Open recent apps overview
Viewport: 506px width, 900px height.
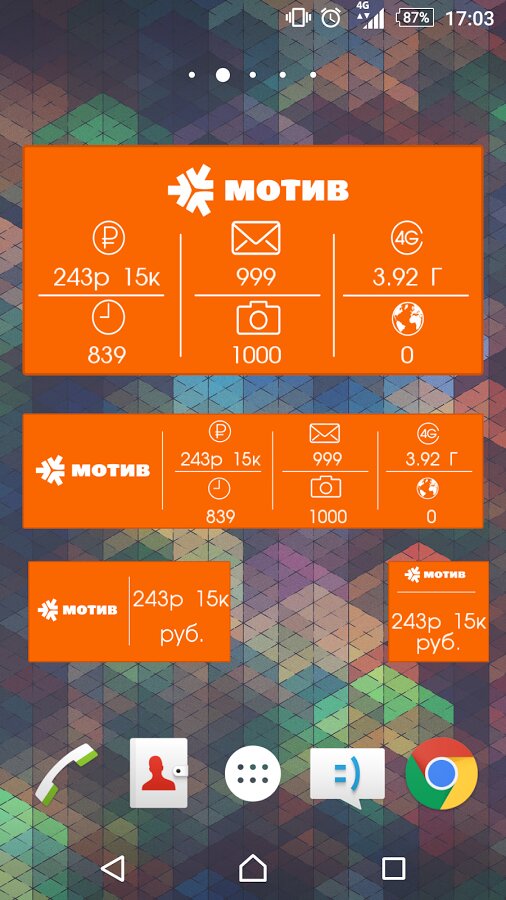[394, 869]
